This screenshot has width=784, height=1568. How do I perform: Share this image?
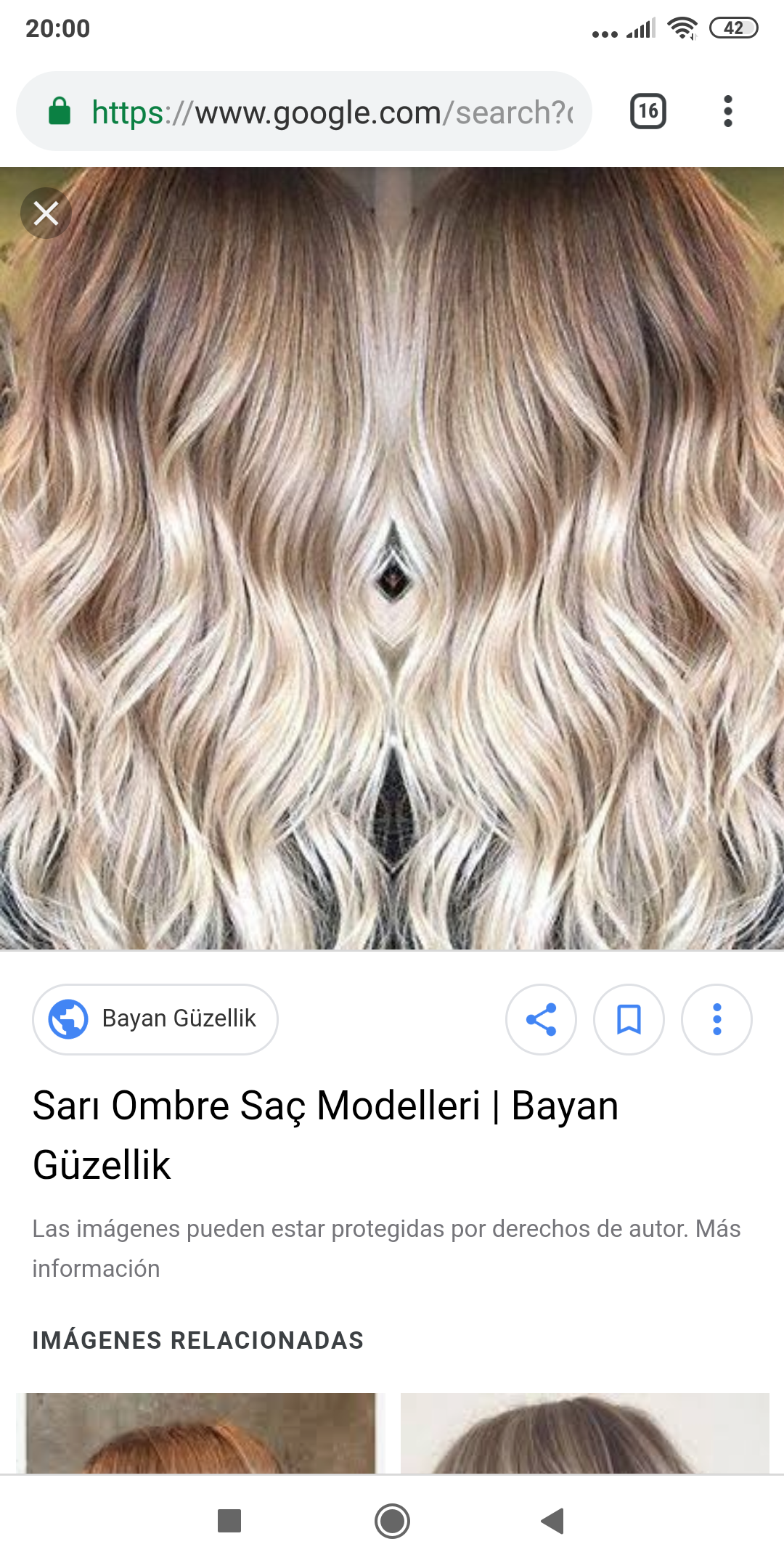click(x=541, y=1019)
